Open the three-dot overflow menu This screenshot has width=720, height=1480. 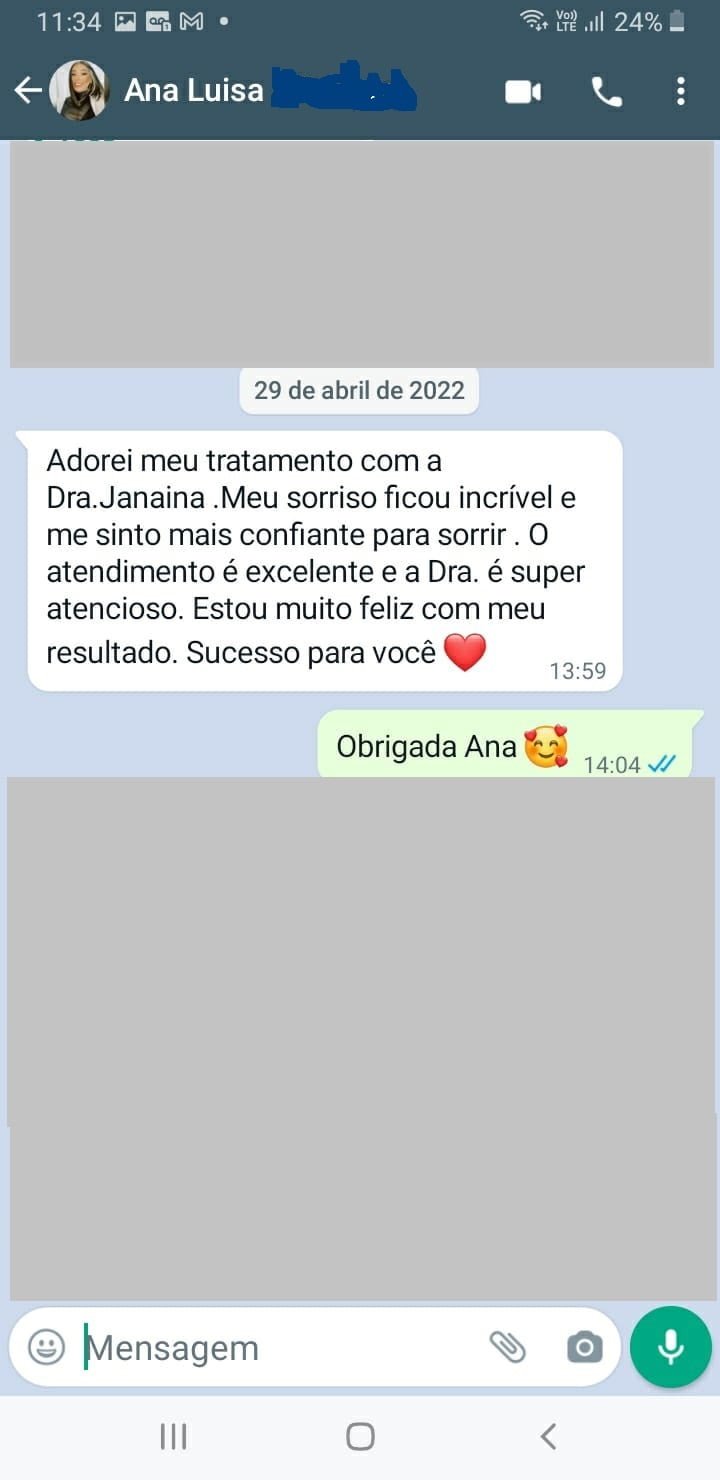coord(681,90)
